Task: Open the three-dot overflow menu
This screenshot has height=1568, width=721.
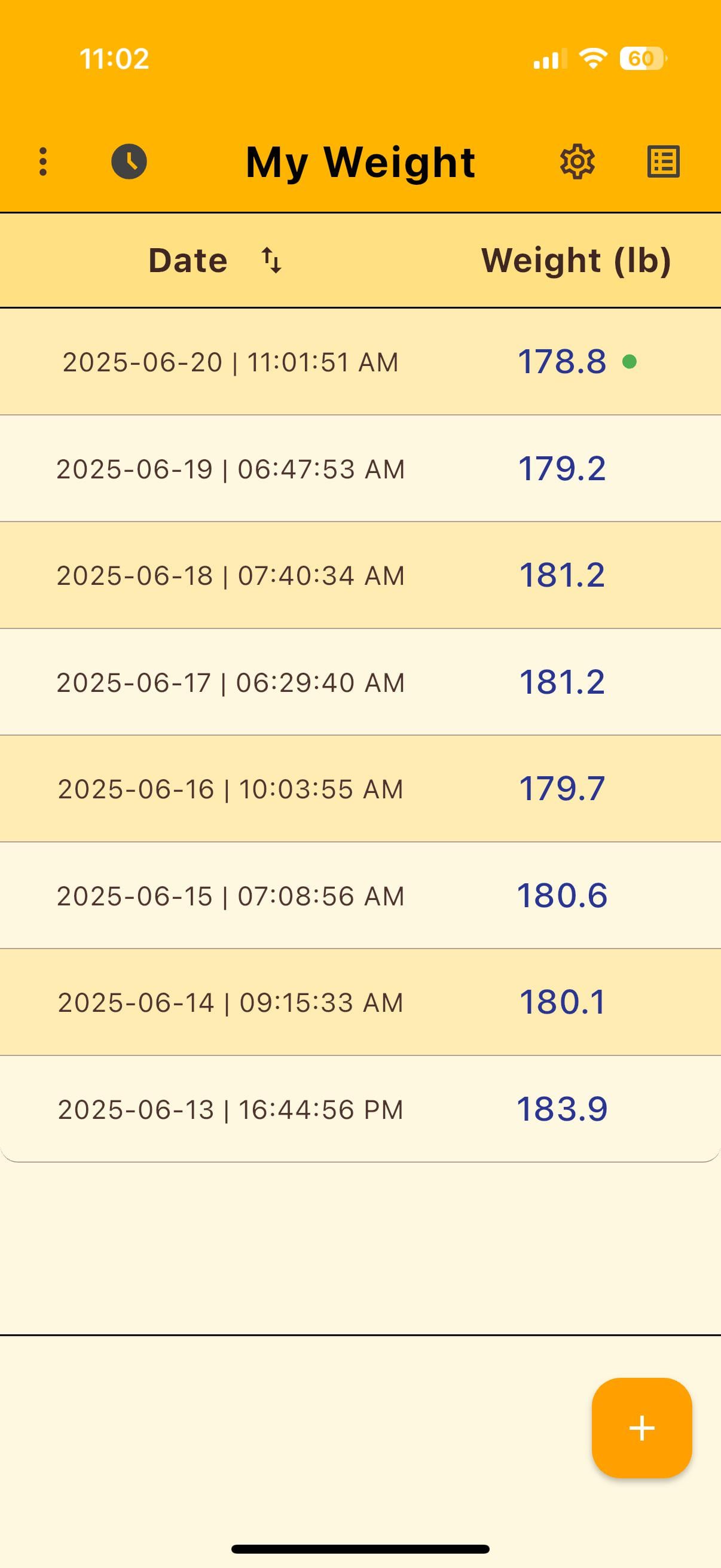Action: [x=42, y=162]
